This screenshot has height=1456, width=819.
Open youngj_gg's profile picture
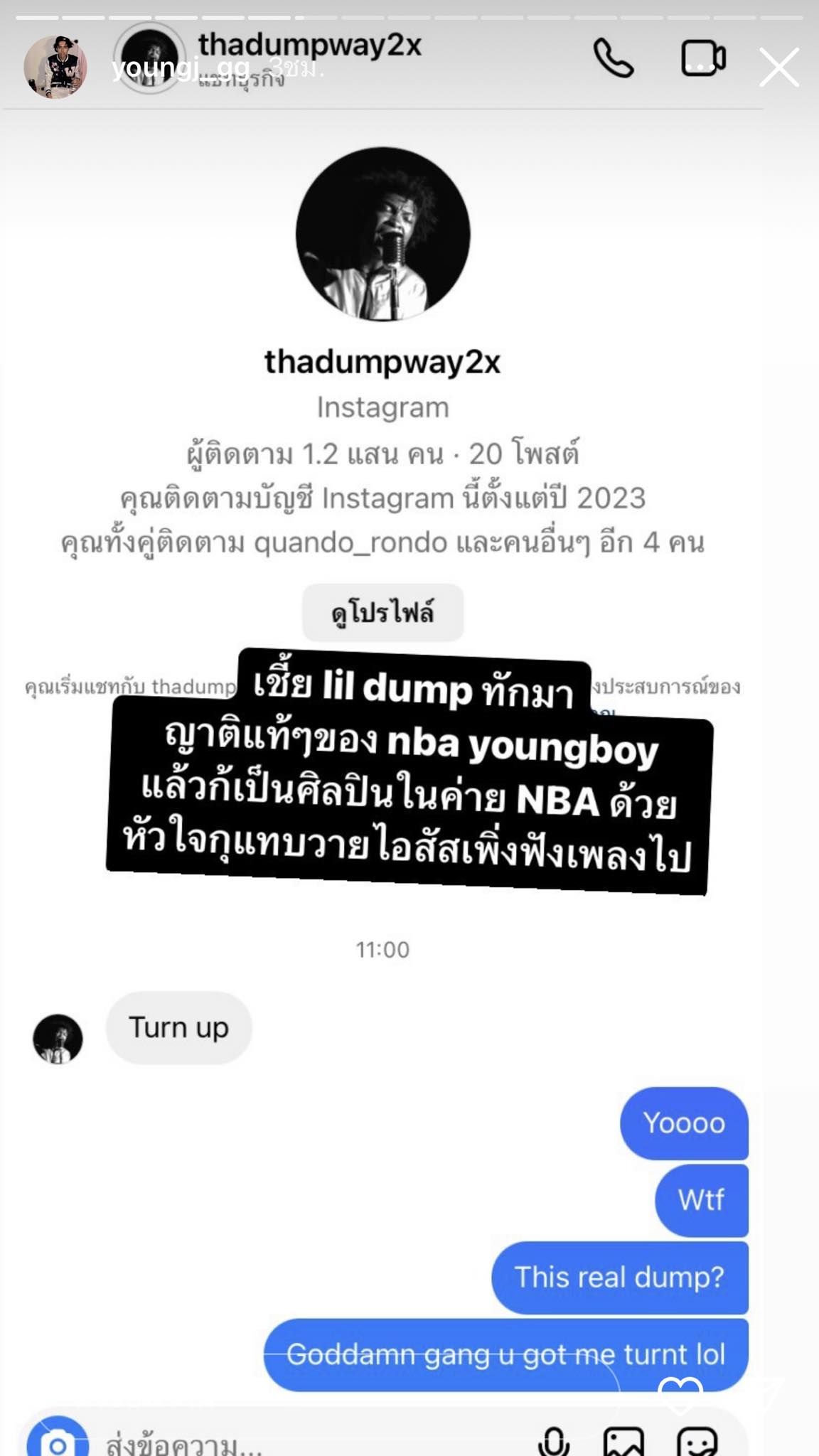(55, 68)
